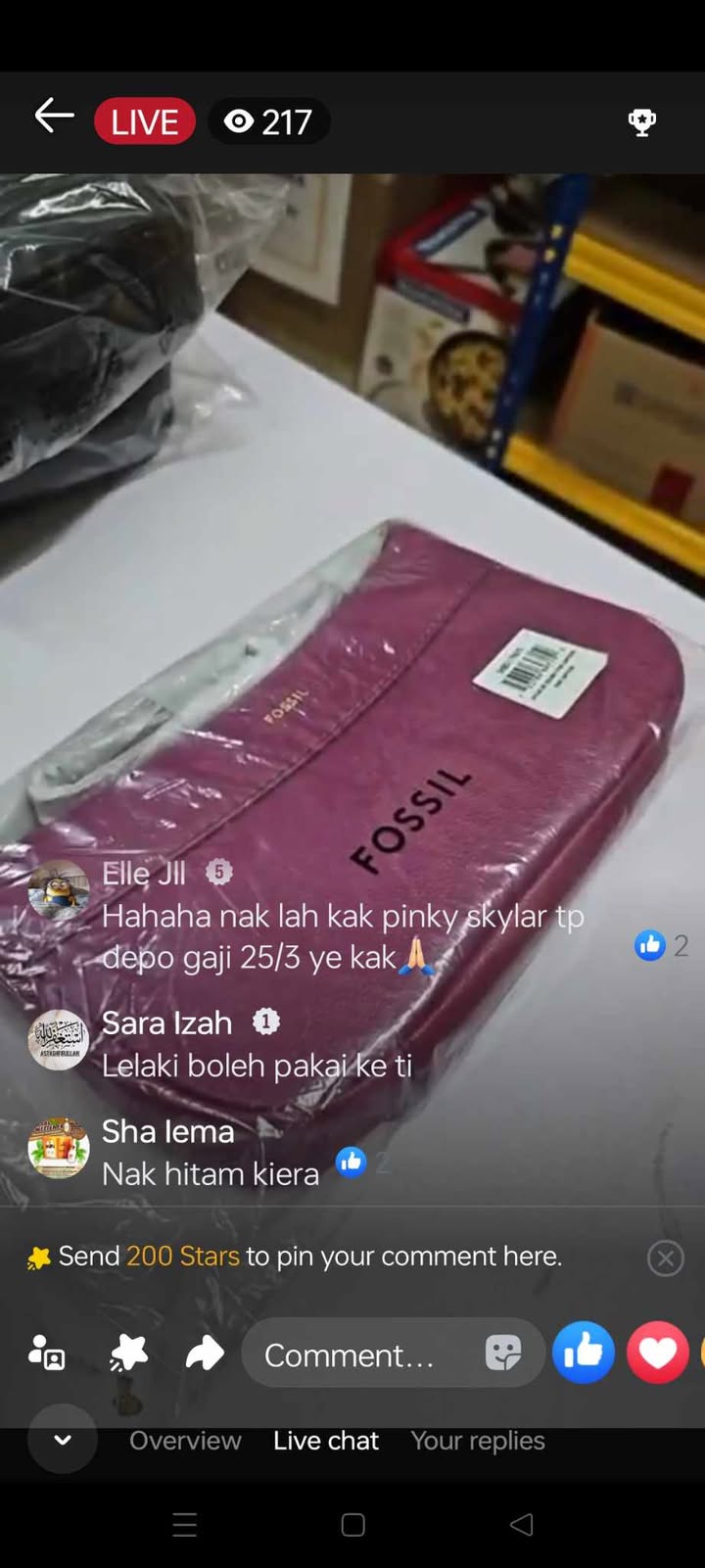Send a heart reaction
The image size is (705, 1568).
point(657,1353)
